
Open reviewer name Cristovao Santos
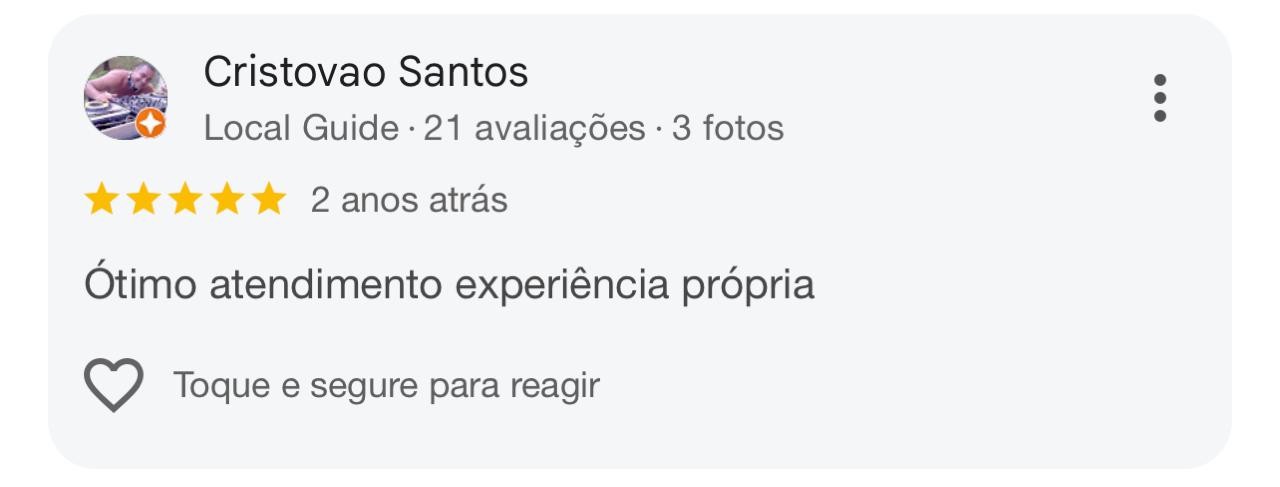[366, 72]
